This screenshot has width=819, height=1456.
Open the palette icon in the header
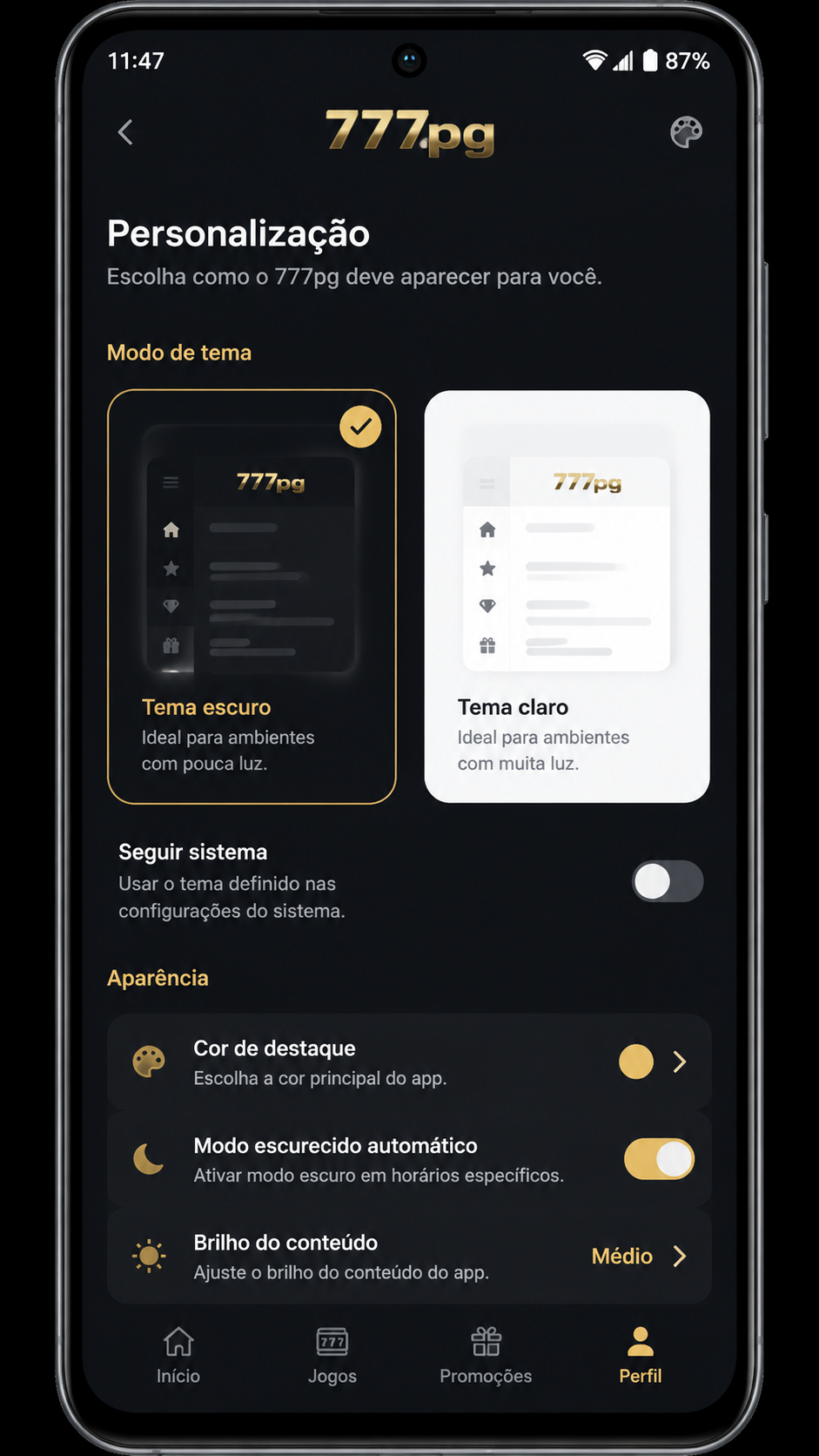pos(686,132)
